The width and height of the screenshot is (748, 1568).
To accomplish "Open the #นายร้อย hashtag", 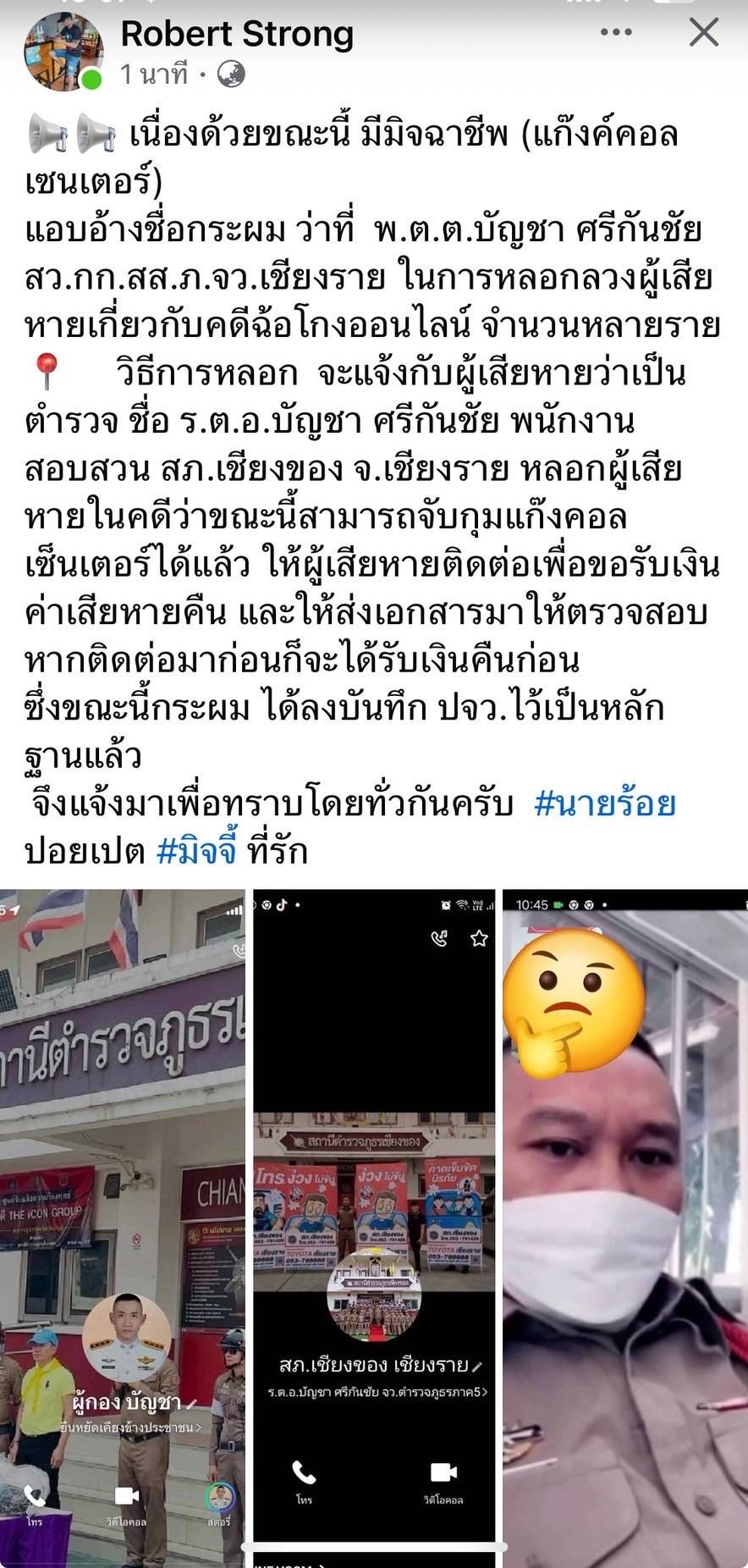I will 605,803.
